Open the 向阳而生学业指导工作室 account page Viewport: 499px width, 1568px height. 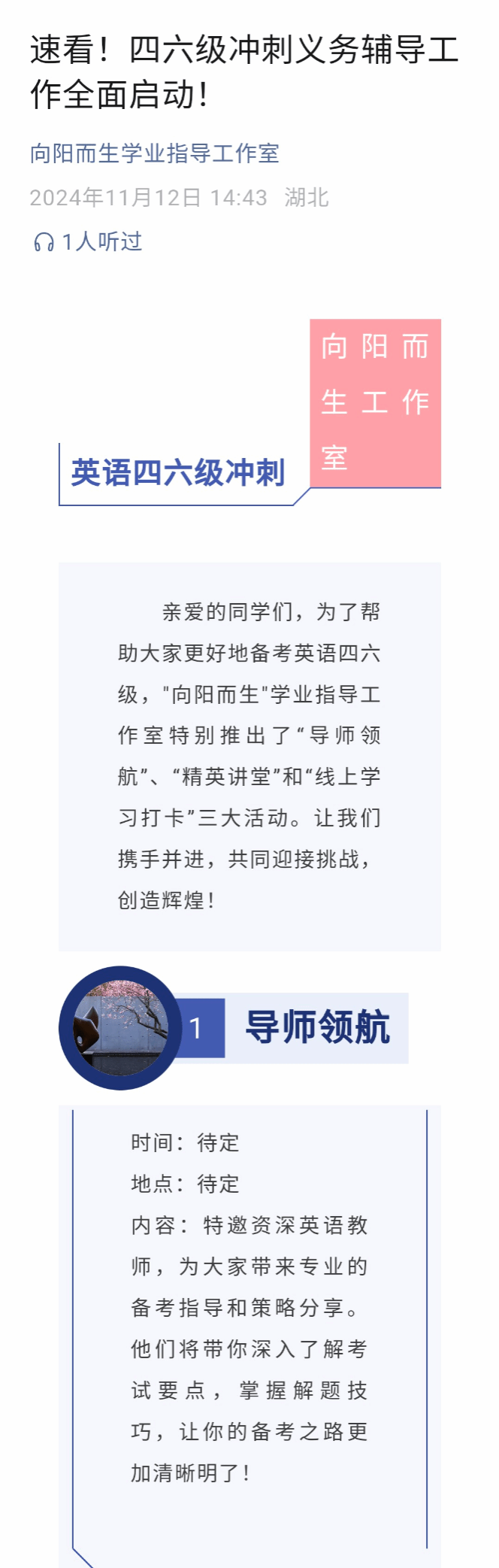154,153
